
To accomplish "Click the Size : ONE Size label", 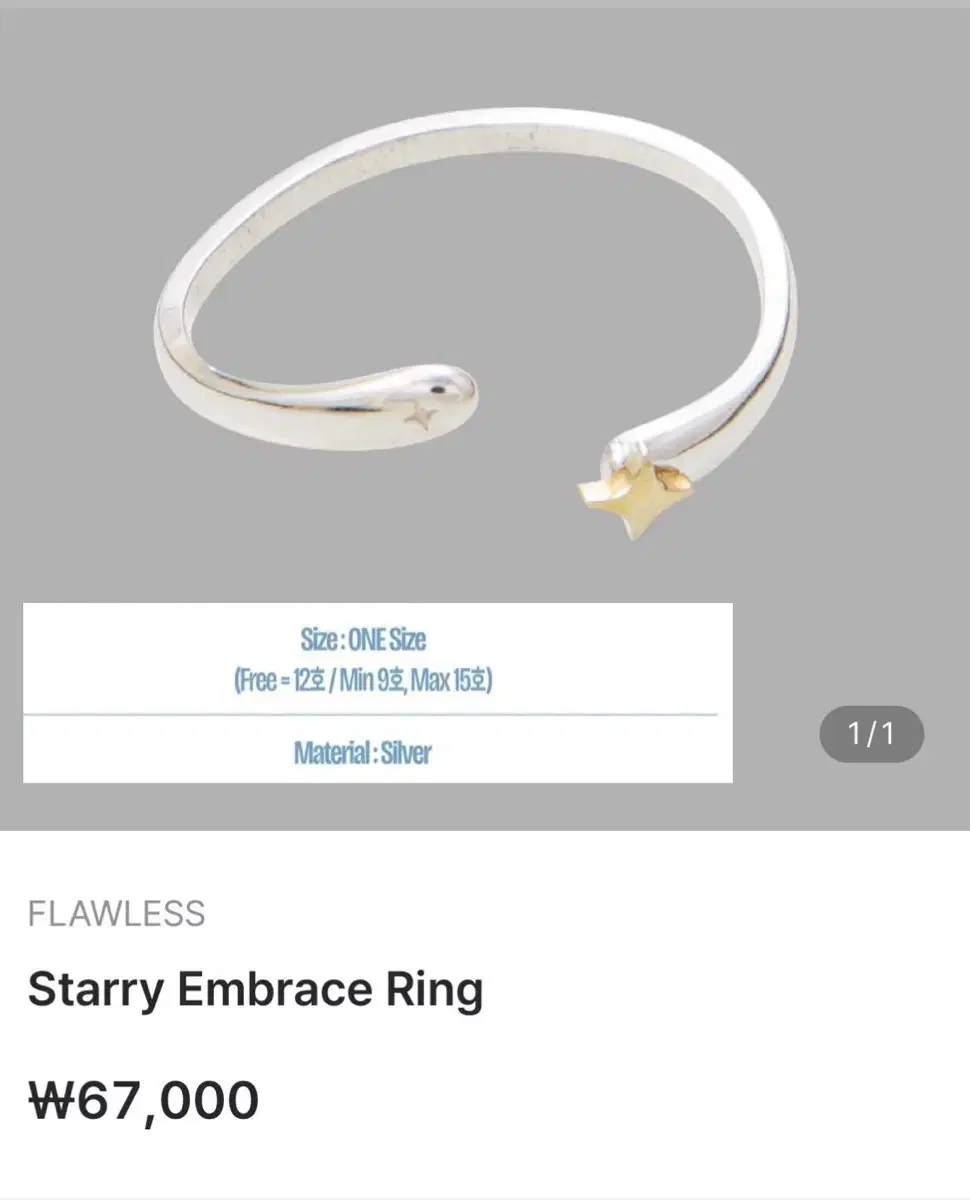I will point(363,639).
